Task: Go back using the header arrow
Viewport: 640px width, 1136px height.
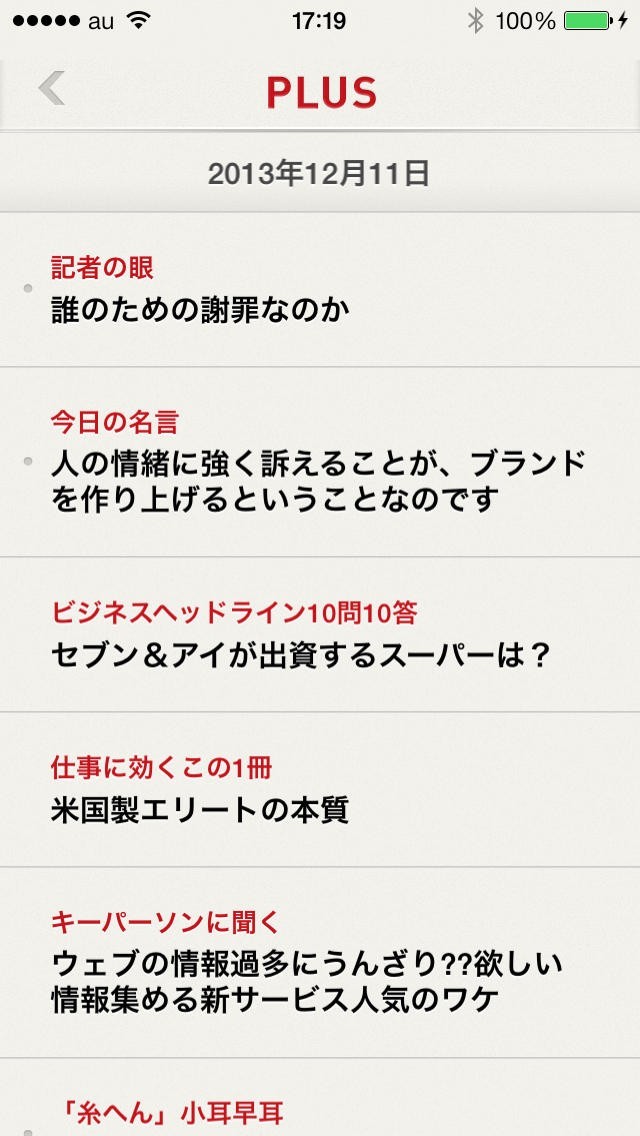Action: [52, 89]
